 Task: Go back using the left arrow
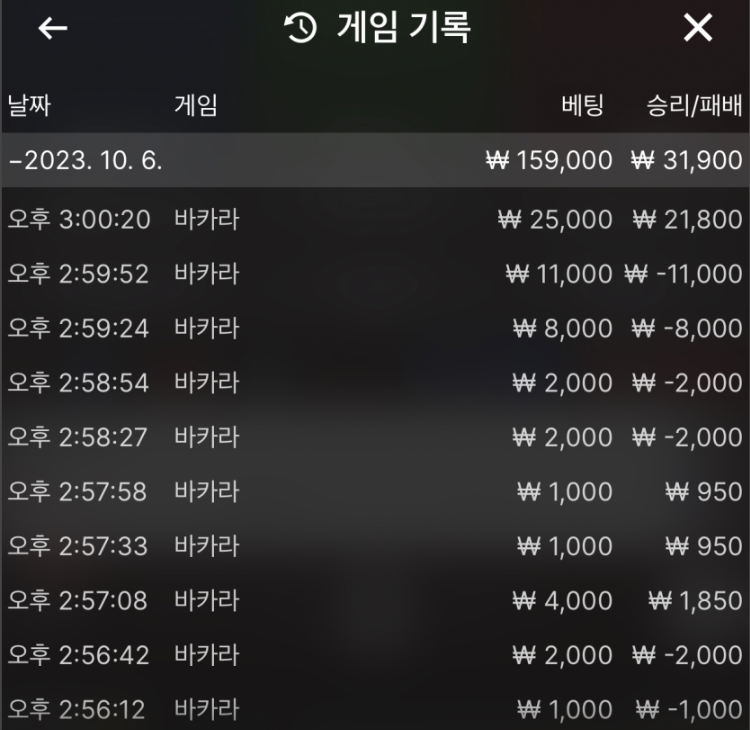(53, 28)
